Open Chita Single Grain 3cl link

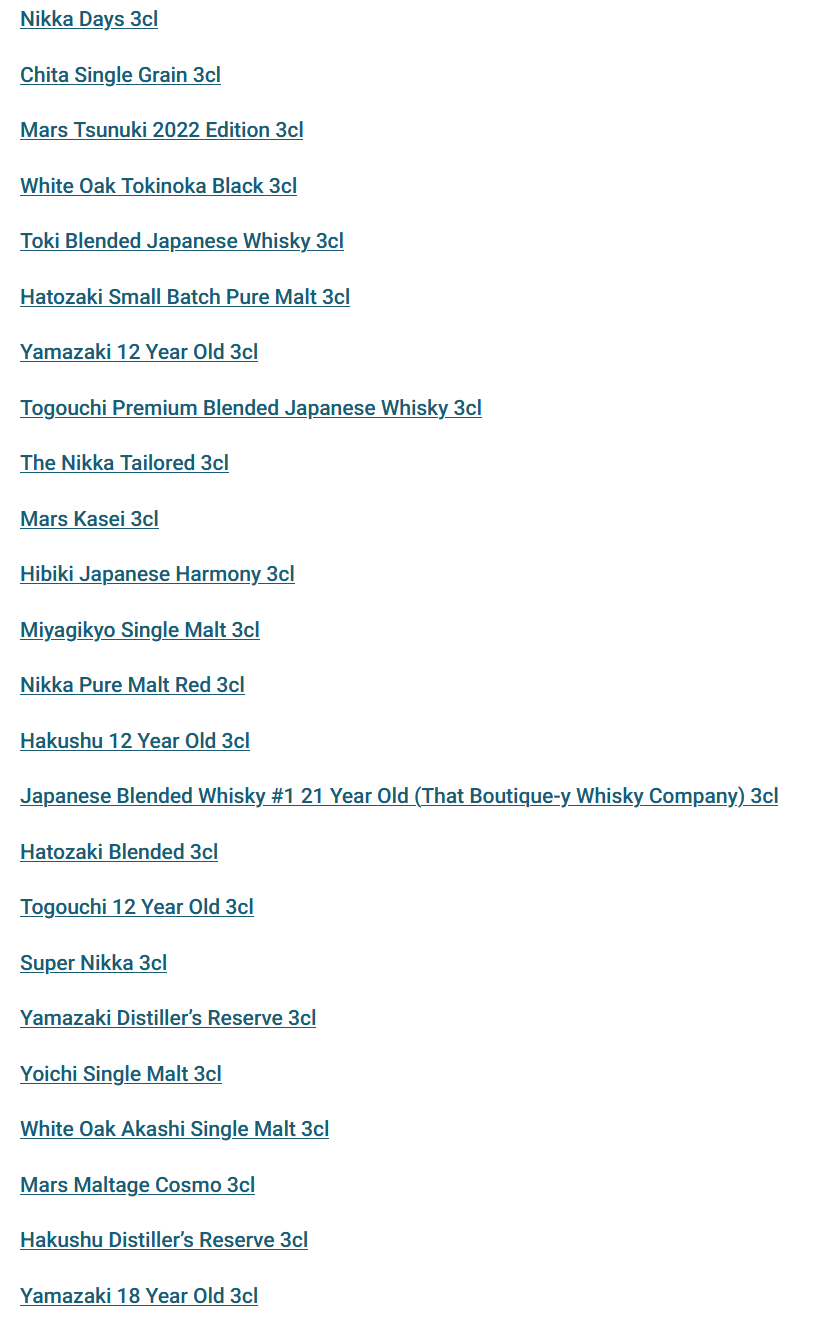coord(120,75)
